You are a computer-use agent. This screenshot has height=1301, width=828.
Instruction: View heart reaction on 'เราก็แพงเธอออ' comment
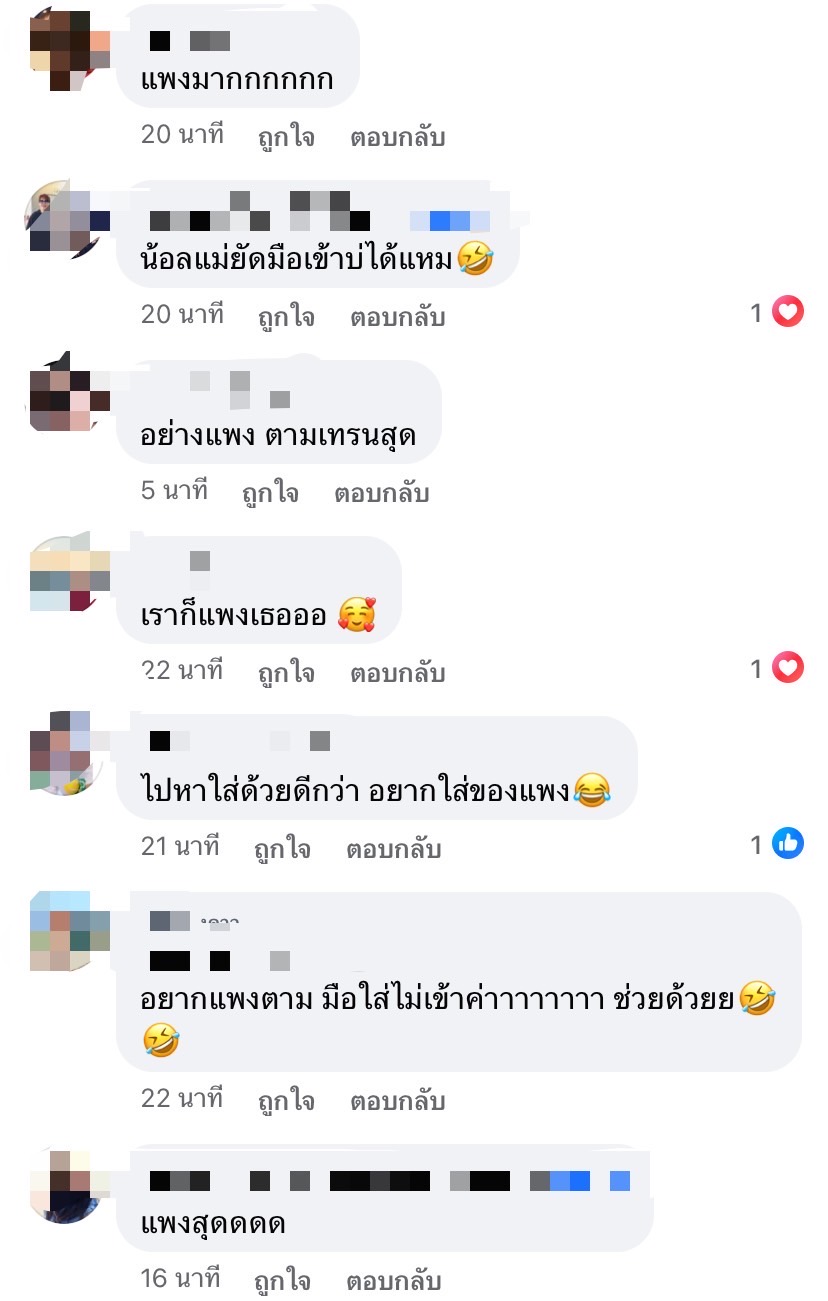(788, 668)
